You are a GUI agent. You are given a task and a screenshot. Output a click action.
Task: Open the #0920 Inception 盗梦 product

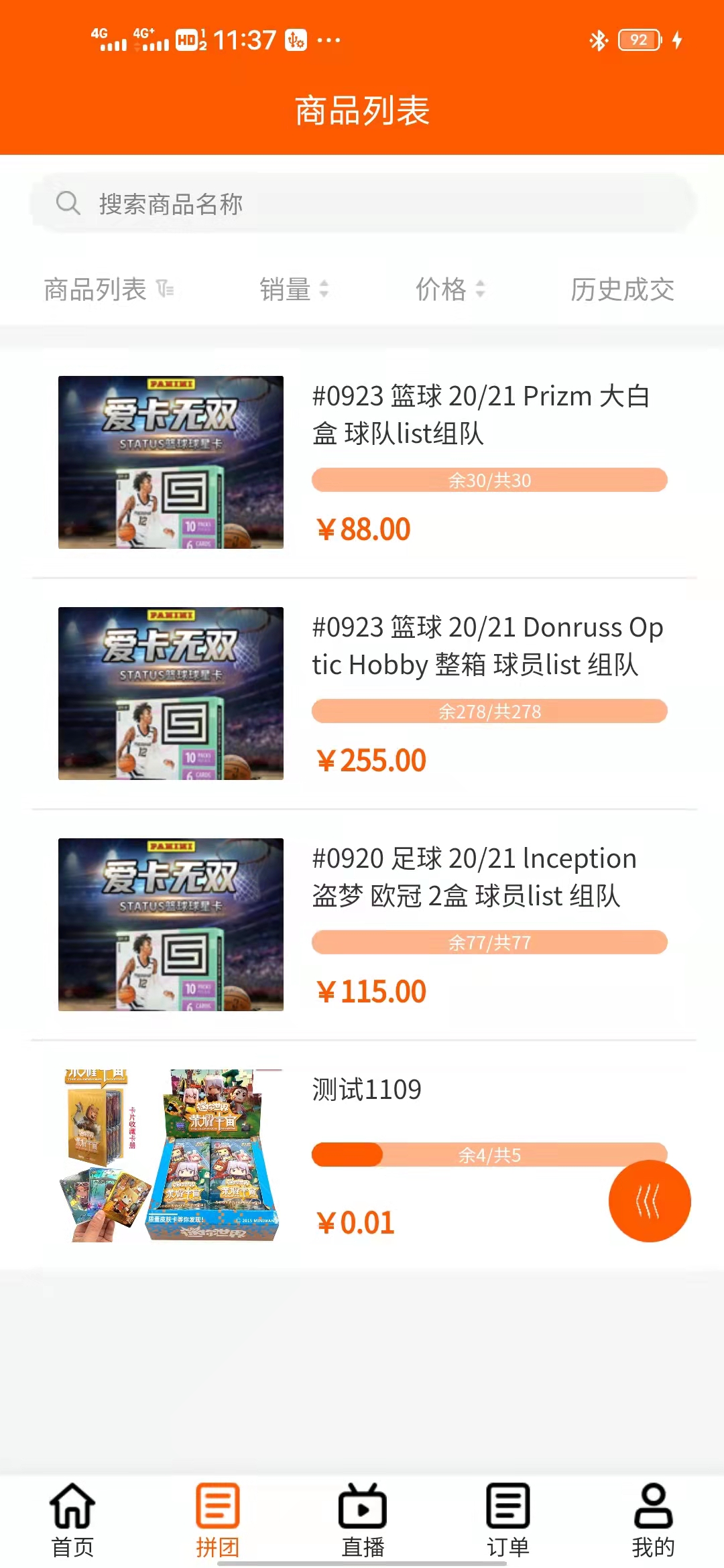[473, 877]
